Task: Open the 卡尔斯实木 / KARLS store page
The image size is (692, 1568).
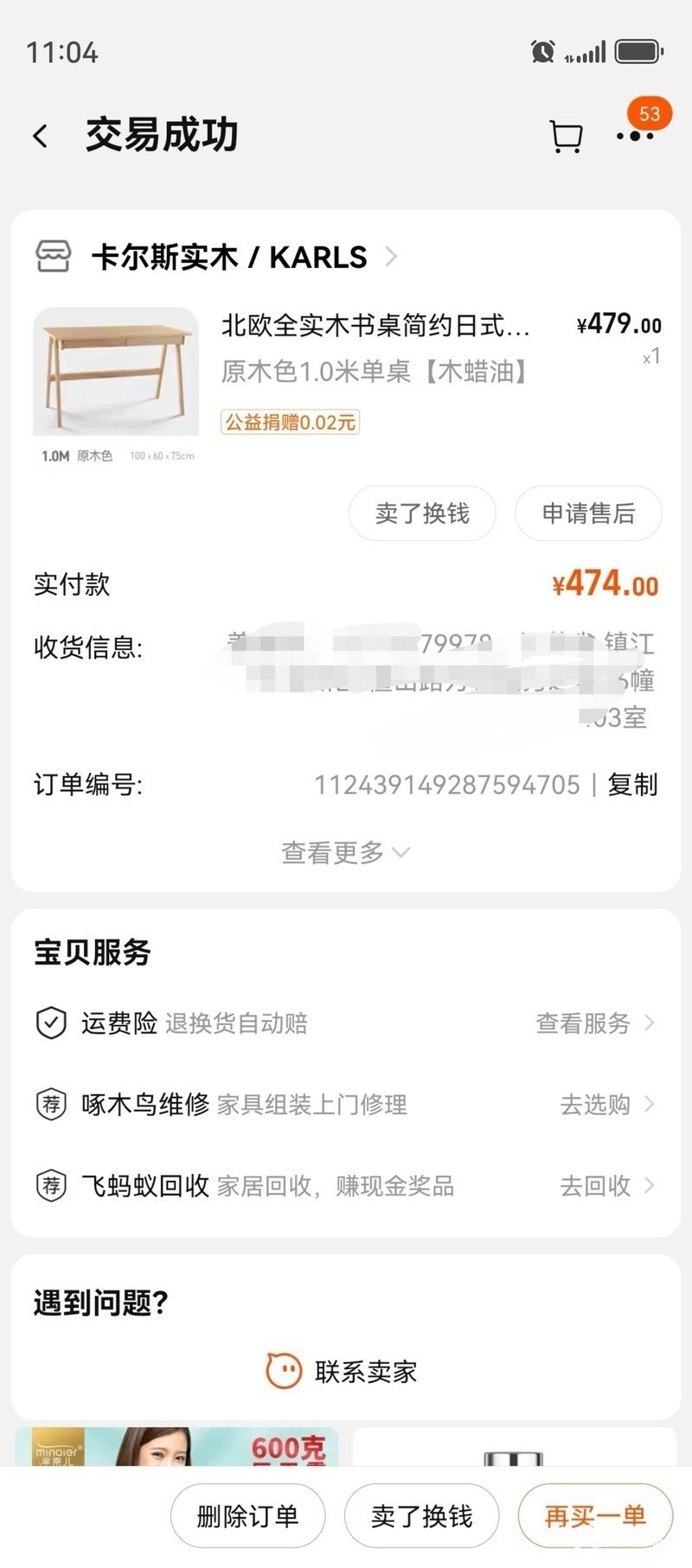Action: click(229, 257)
